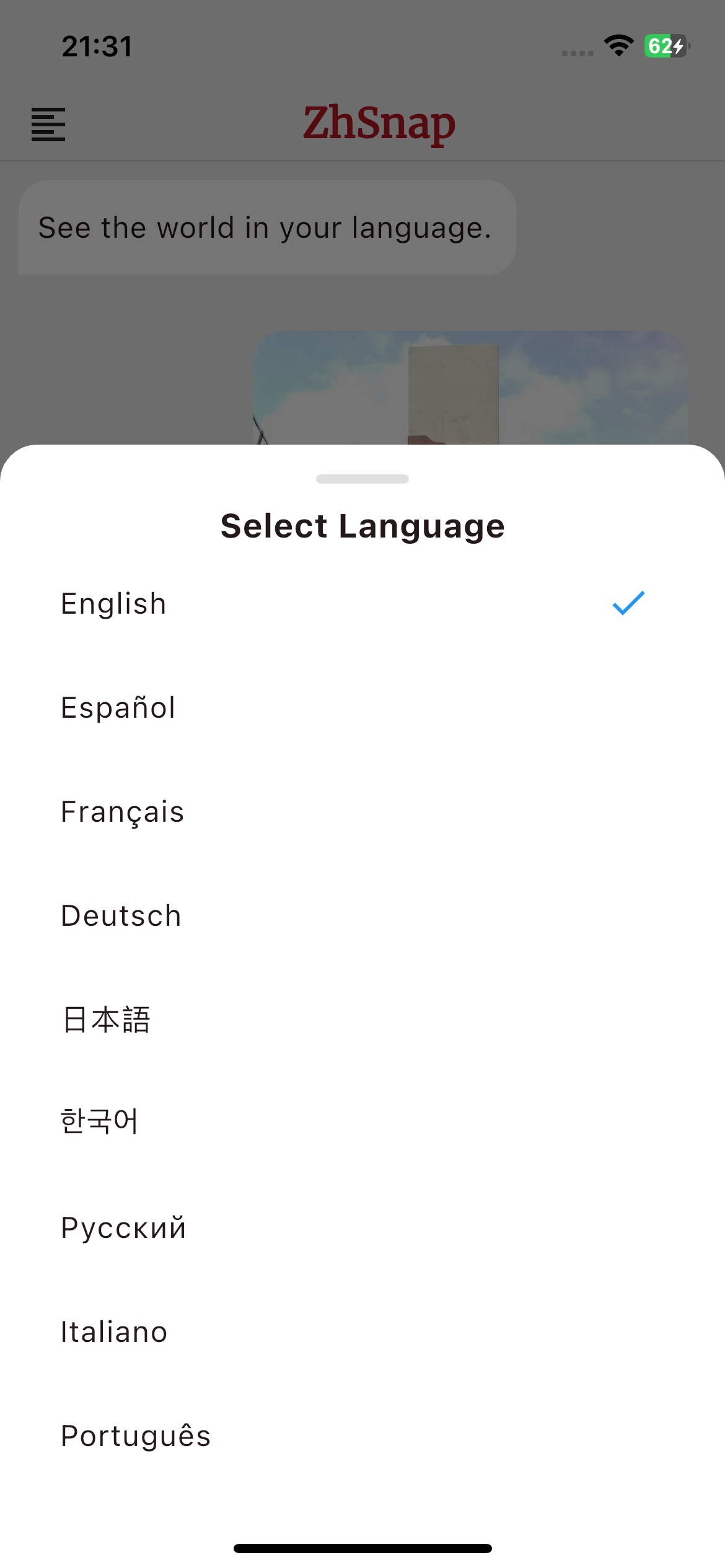The width and height of the screenshot is (725, 1568).
Task: Pick Deutsch as the app language
Action: click(121, 916)
